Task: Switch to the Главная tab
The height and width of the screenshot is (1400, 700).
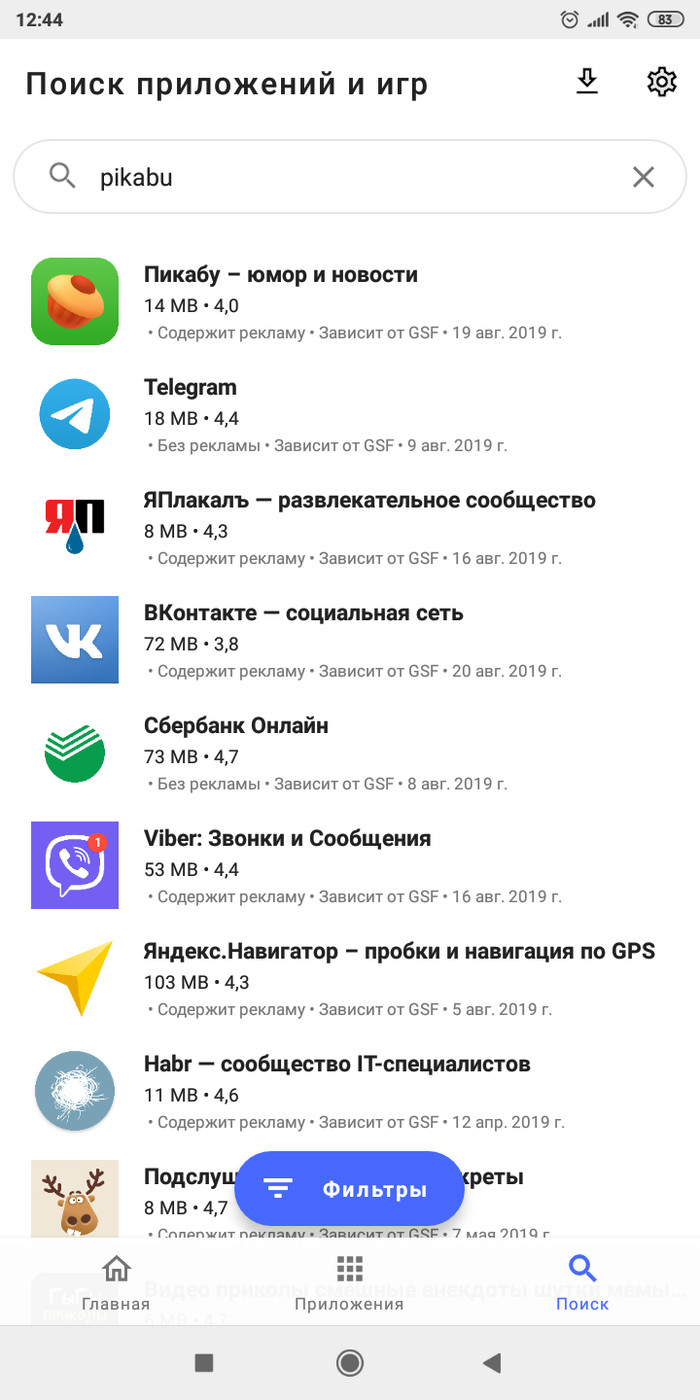Action: [116, 1283]
